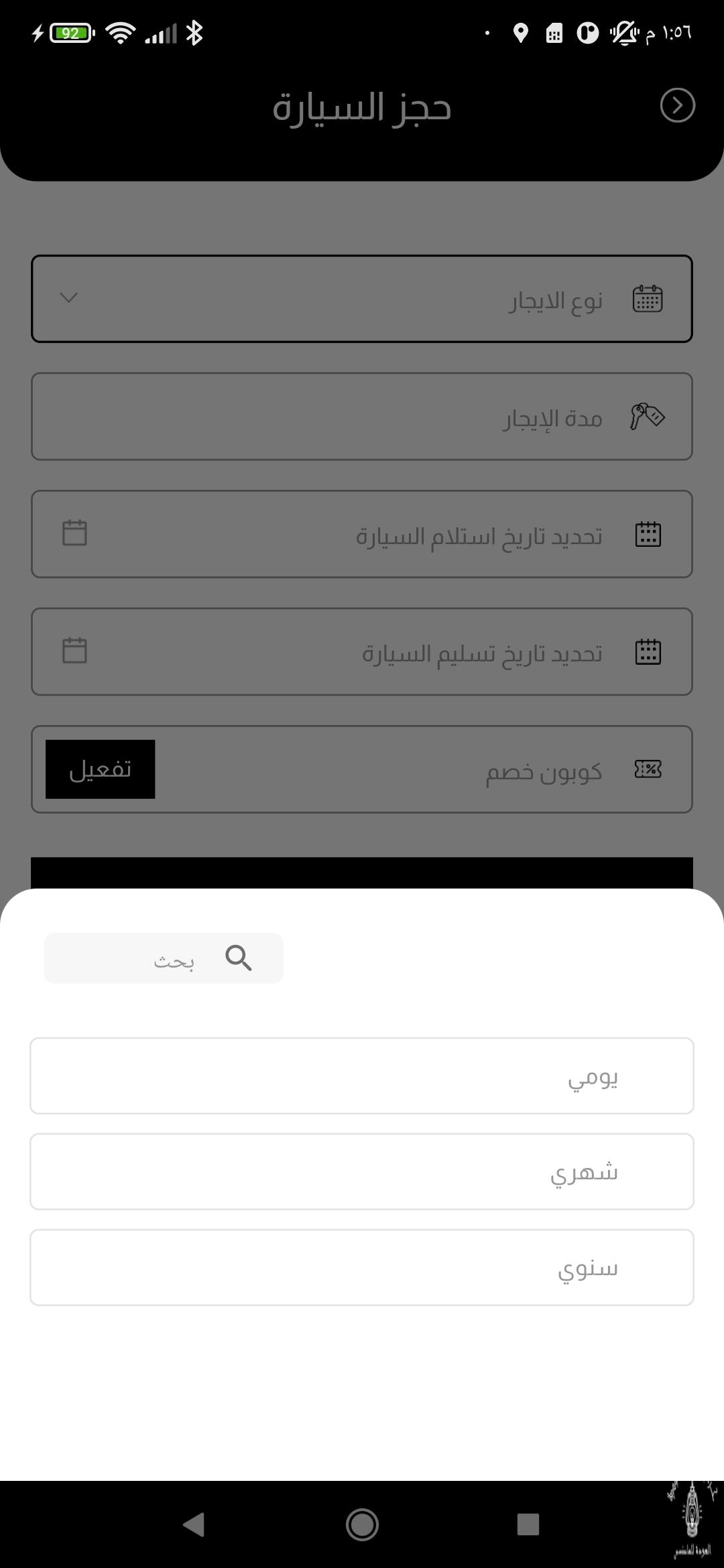Go to the system home screen
The image size is (724, 1568).
tap(362, 1524)
